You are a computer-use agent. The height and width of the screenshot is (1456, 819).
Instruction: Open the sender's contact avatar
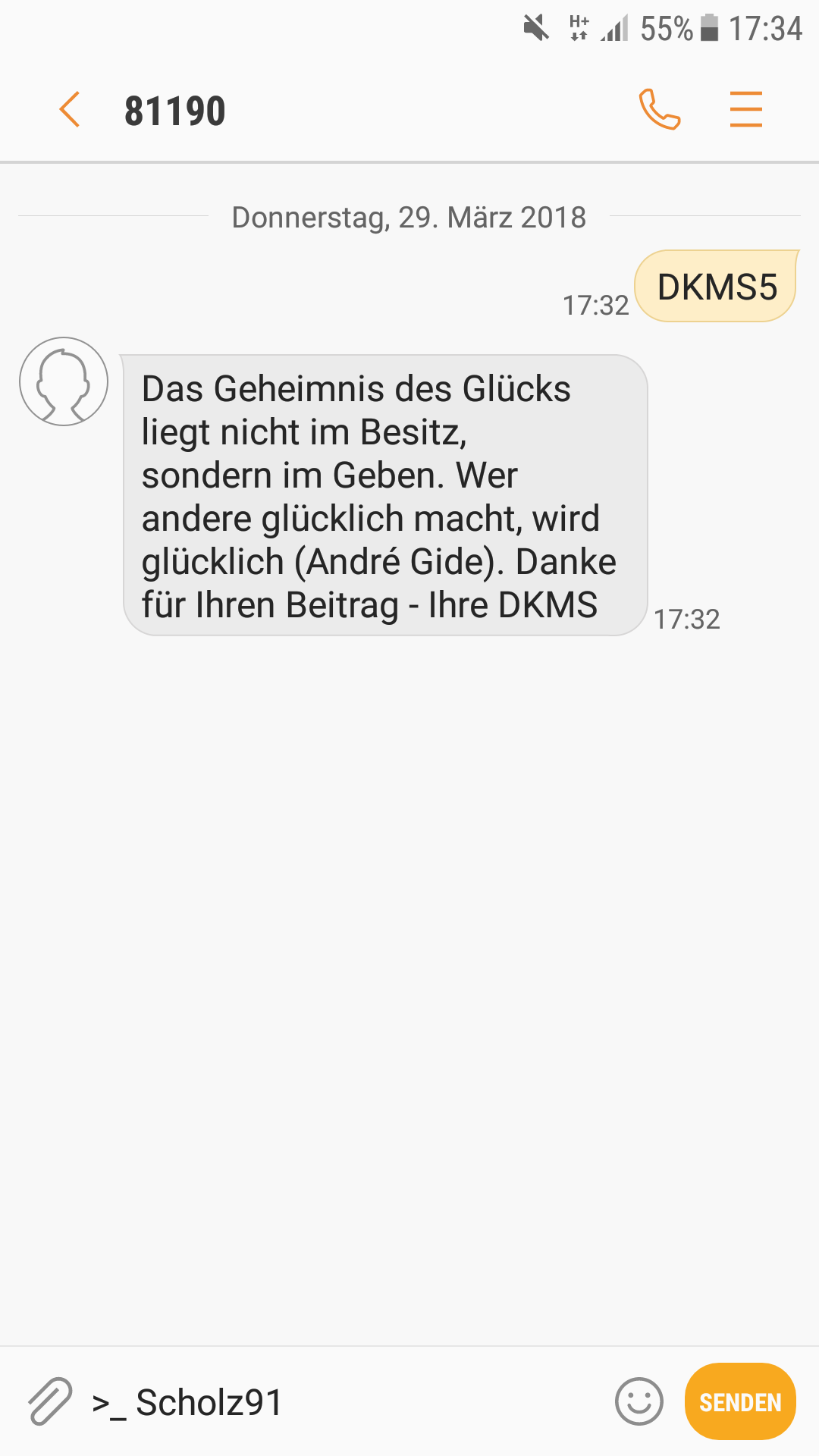64,381
